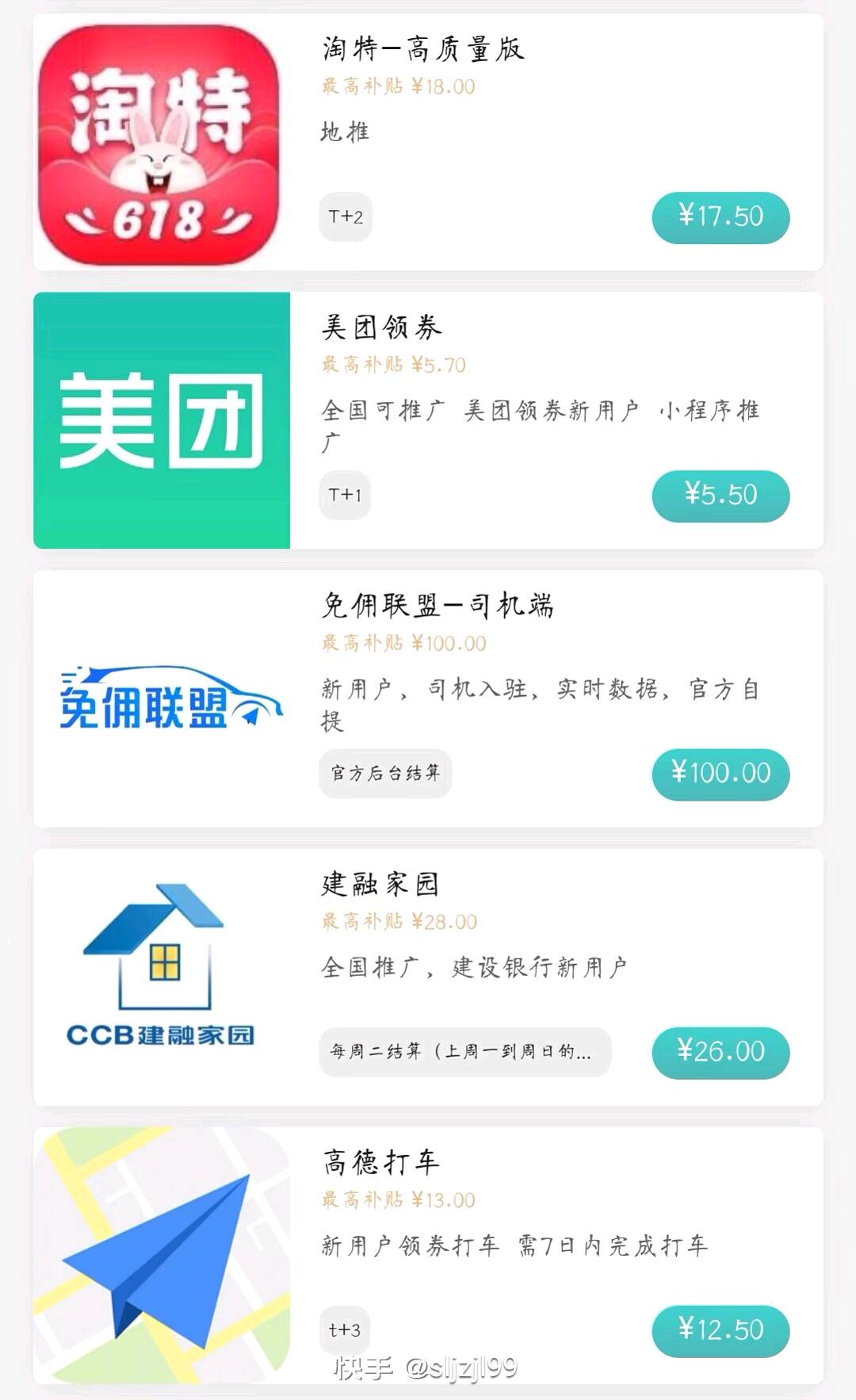Screen dimensions: 856x1400
Task: Select the t+3 tag for 高德打车
Action: point(345,1331)
